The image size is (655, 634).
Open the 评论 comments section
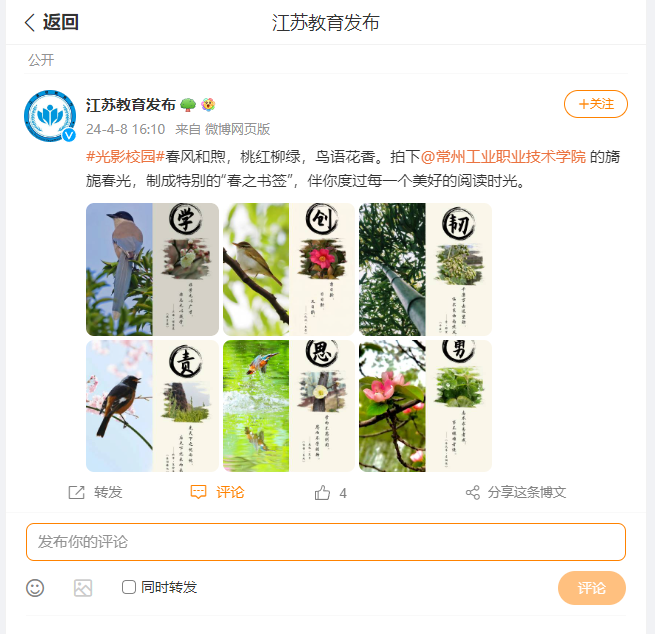(x=217, y=492)
